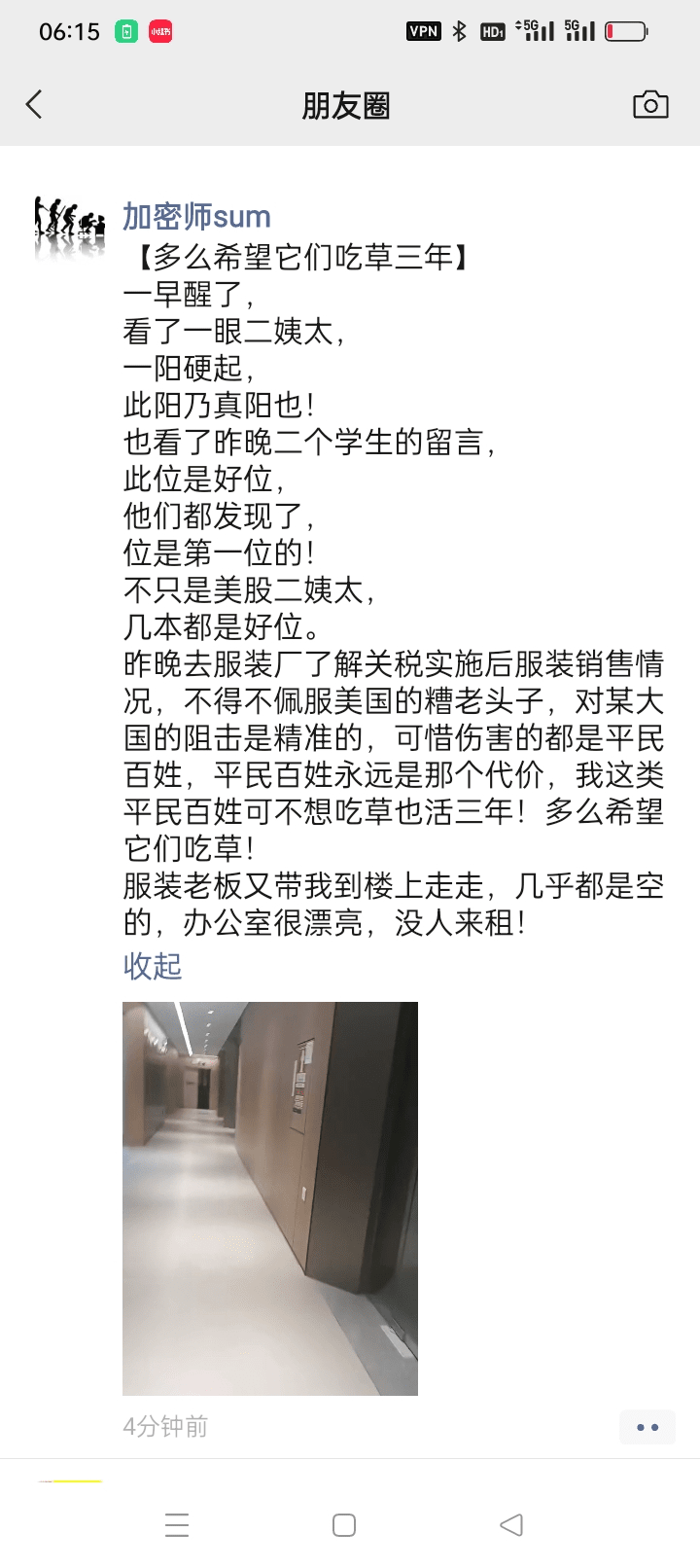Open the office corridor photo
This screenshot has width=700, height=1568.
(x=270, y=1198)
